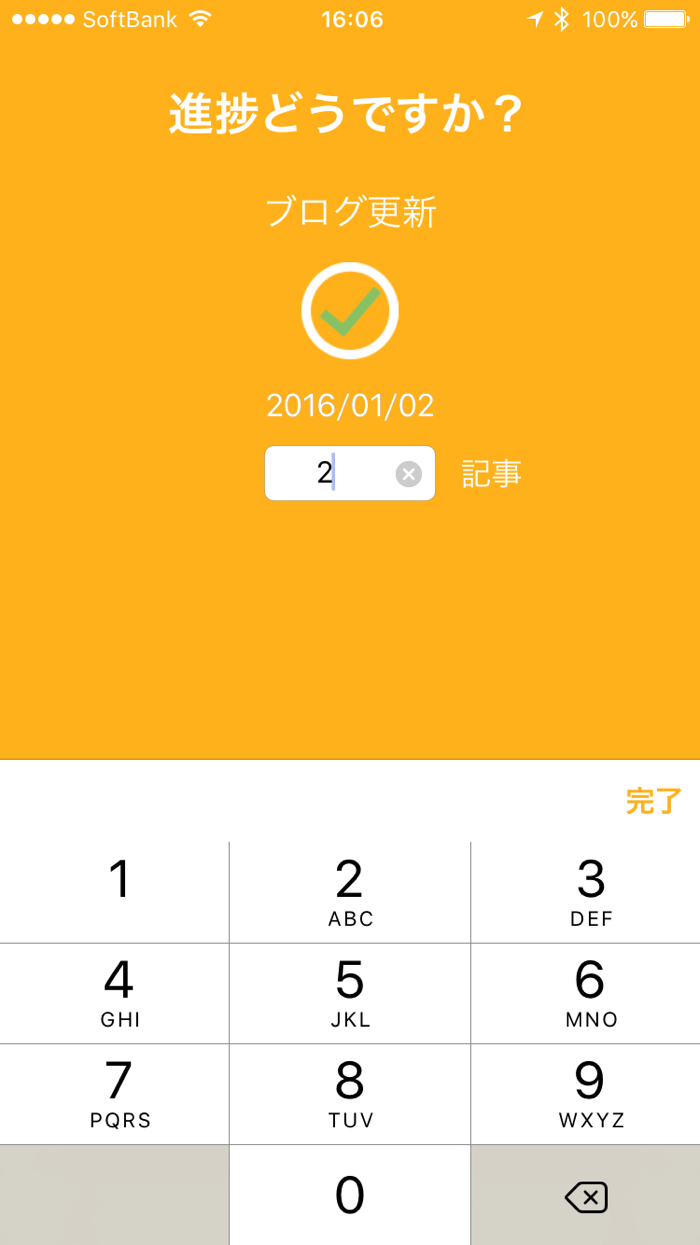Screen dimensions: 700x1245
Task: Enter digit 1 on the keypad
Action: coord(115,892)
